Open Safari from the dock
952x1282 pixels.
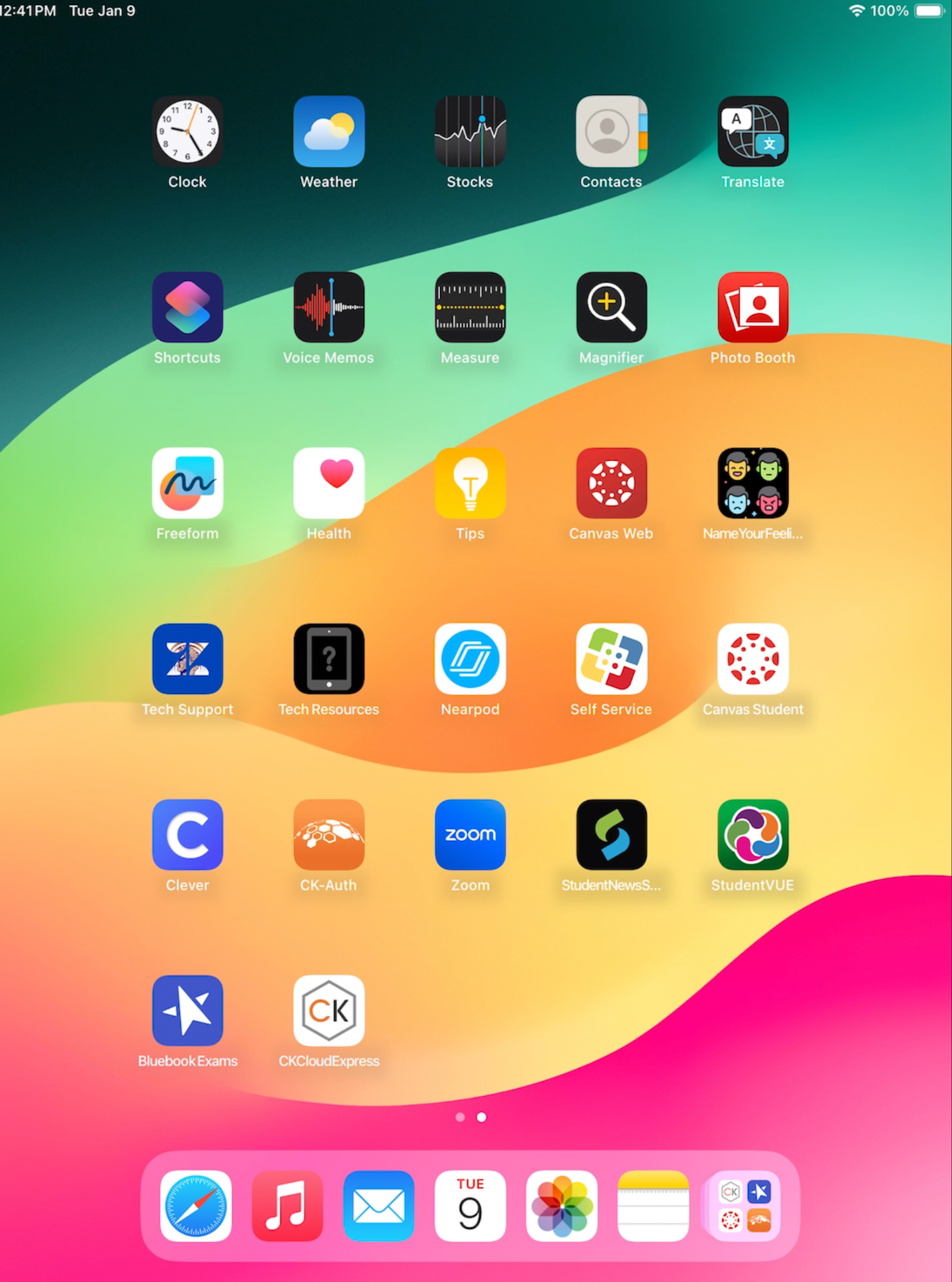point(196,1206)
